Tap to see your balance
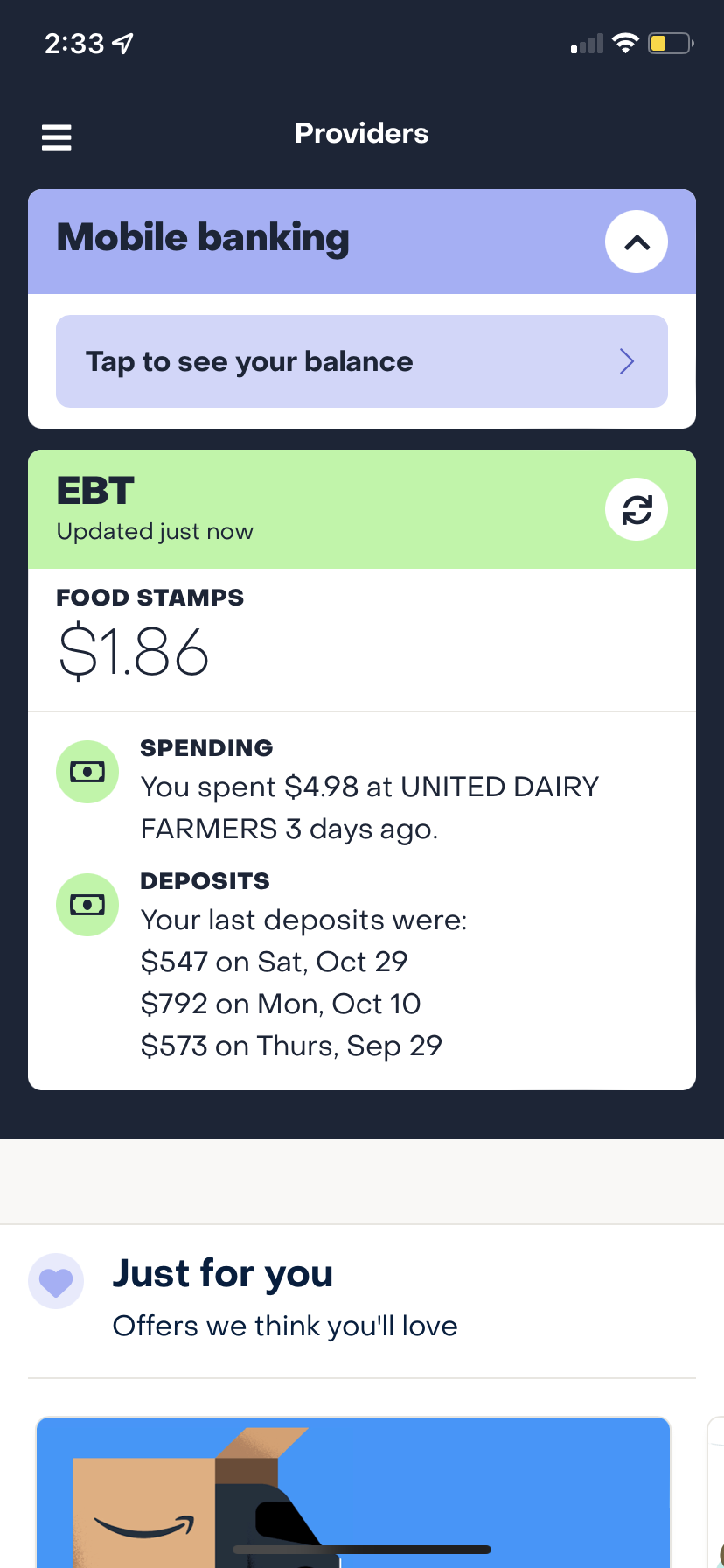The width and height of the screenshot is (724, 1568). coord(362,361)
